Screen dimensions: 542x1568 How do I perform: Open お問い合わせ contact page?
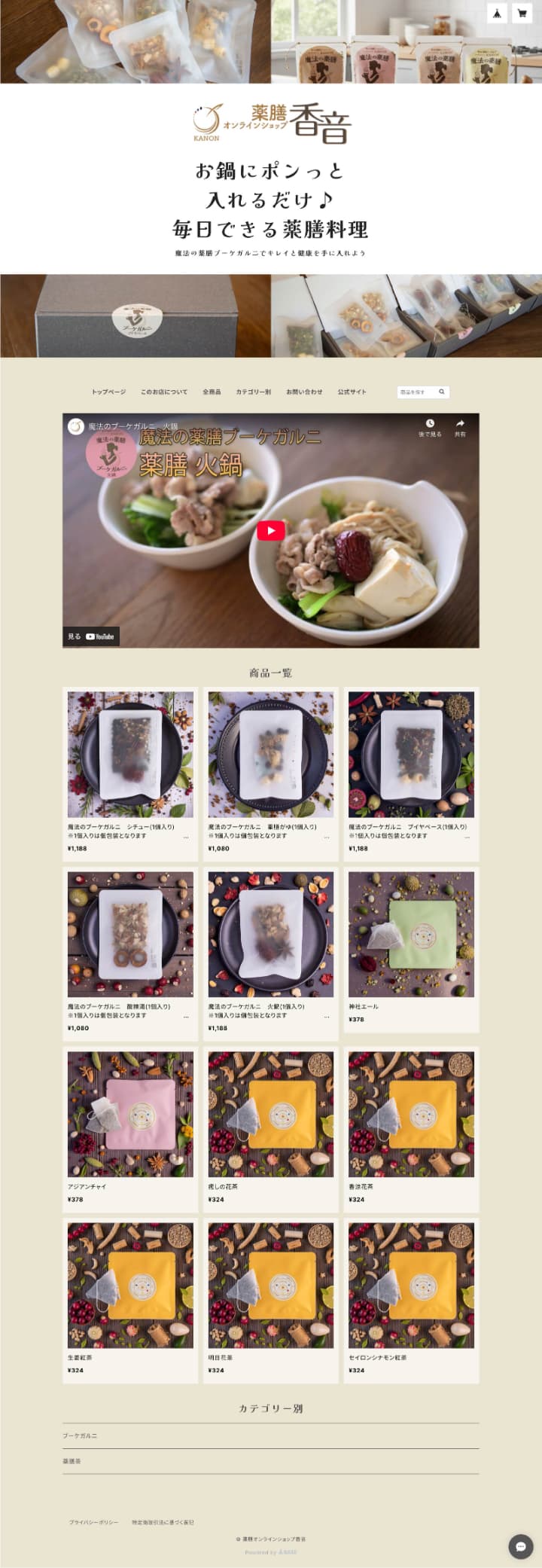pos(304,392)
